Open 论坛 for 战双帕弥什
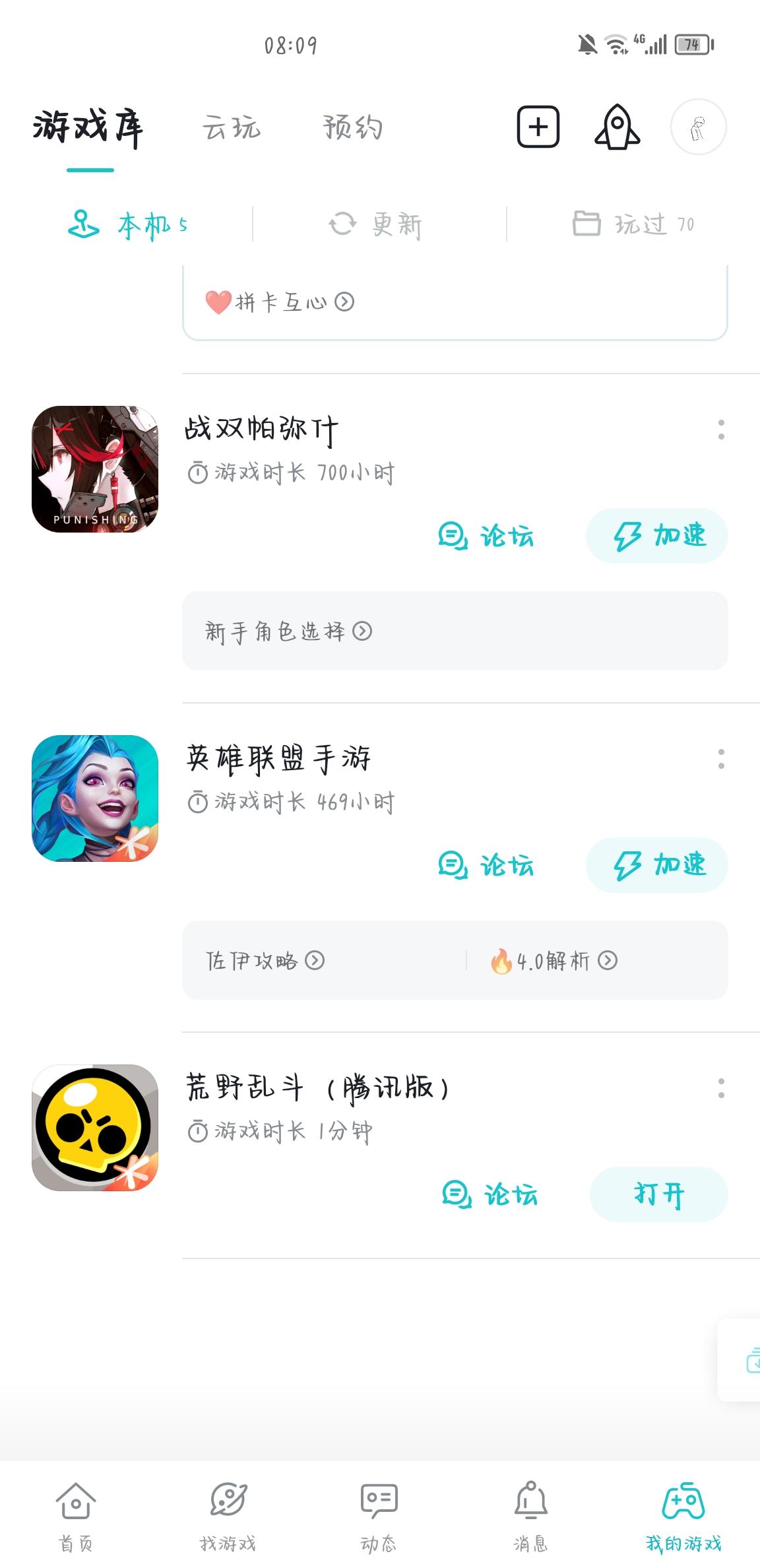Screen dimensions: 760x1568 tap(486, 536)
